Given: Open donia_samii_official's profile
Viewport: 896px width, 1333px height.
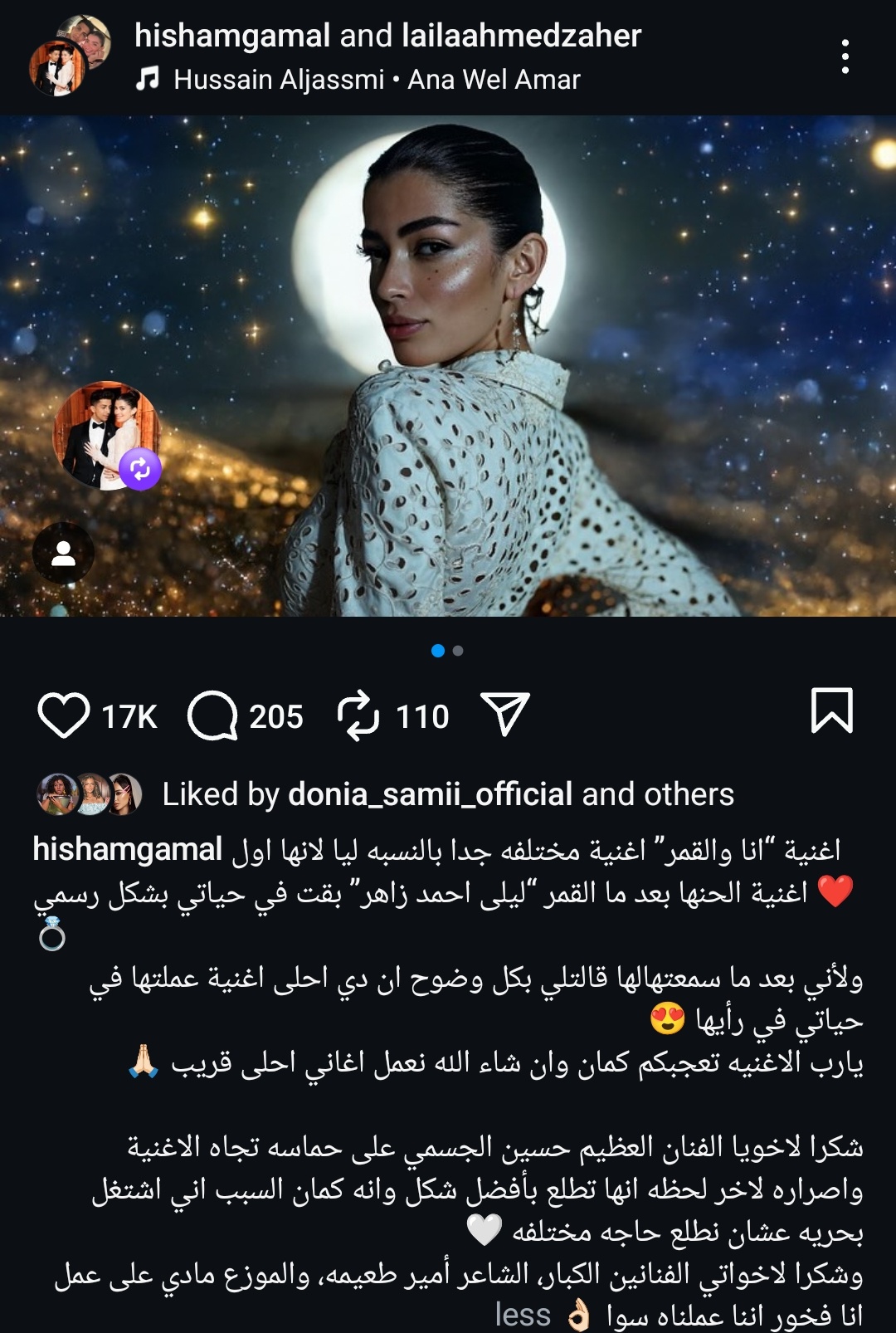Looking at the screenshot, I should tap(430, 794).
